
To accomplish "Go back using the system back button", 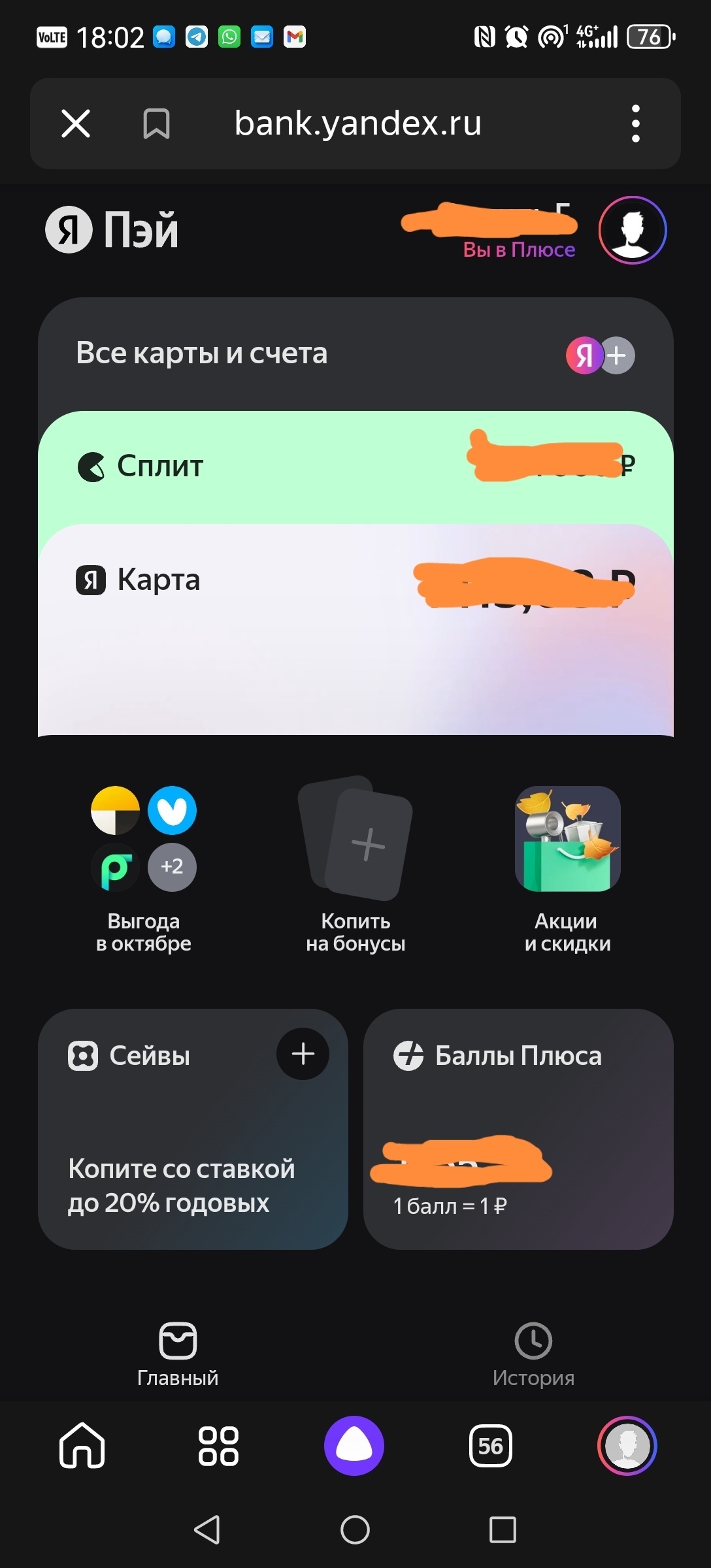I will (x=207, y=1529).
